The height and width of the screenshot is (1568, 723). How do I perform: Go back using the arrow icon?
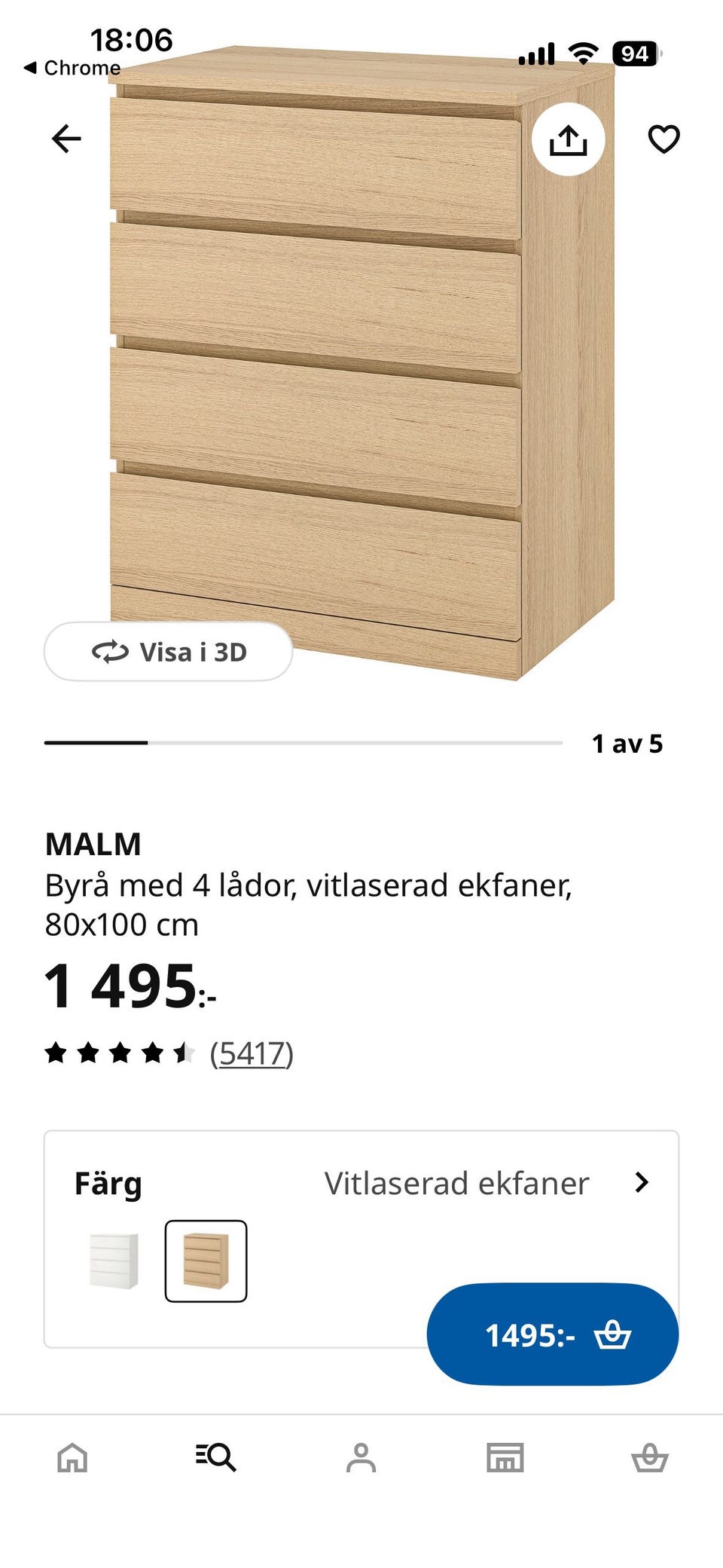click(x=66, y=139)
